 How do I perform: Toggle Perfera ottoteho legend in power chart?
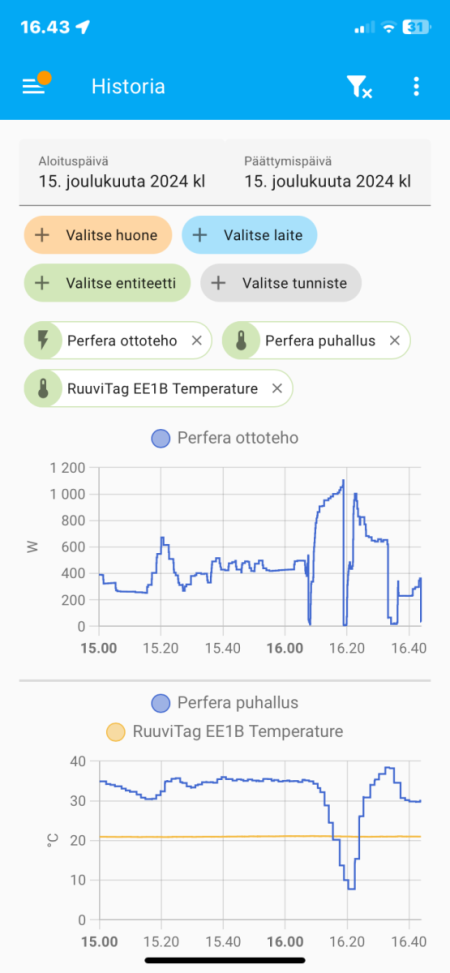(225, 438)
